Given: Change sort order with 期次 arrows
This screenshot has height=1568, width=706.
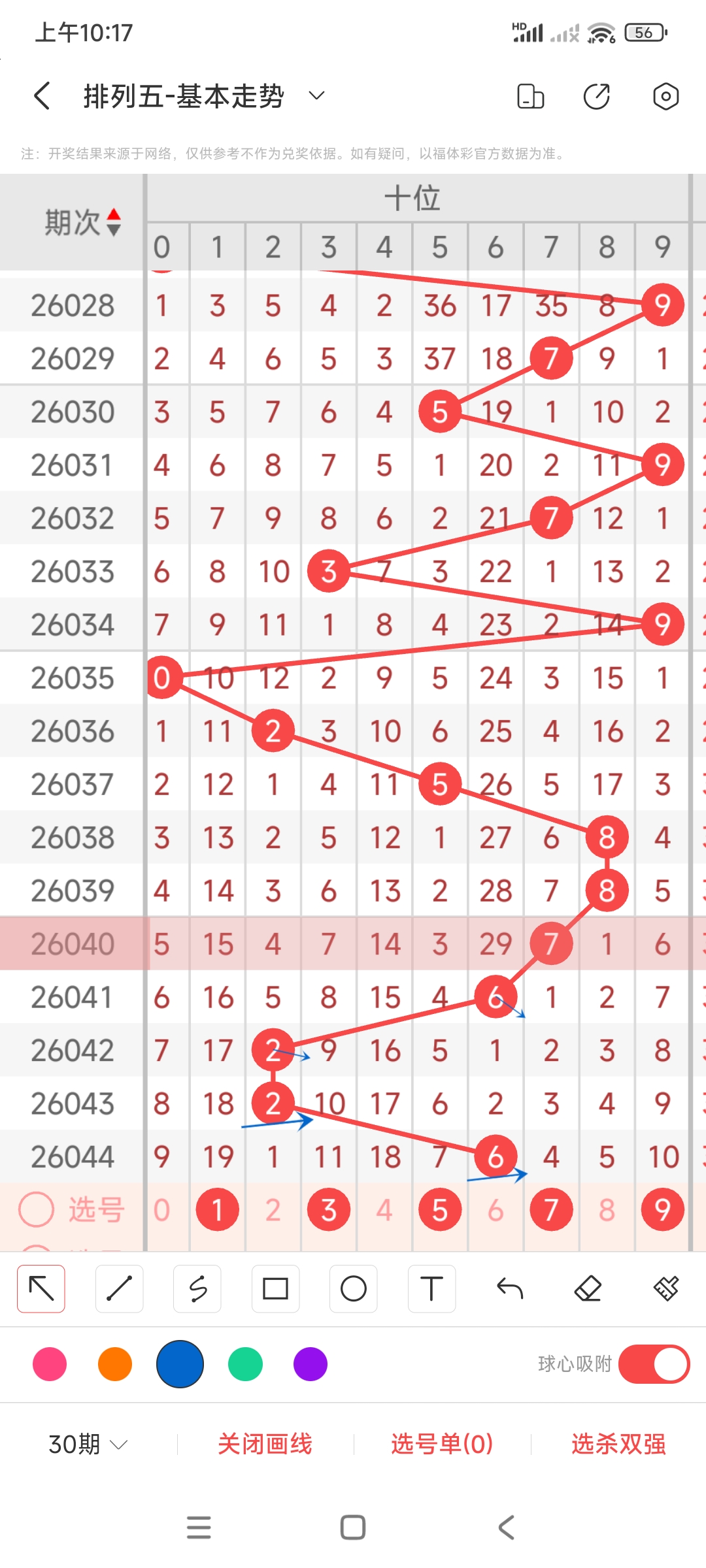Looking at the screenshot, I should 113,222.
